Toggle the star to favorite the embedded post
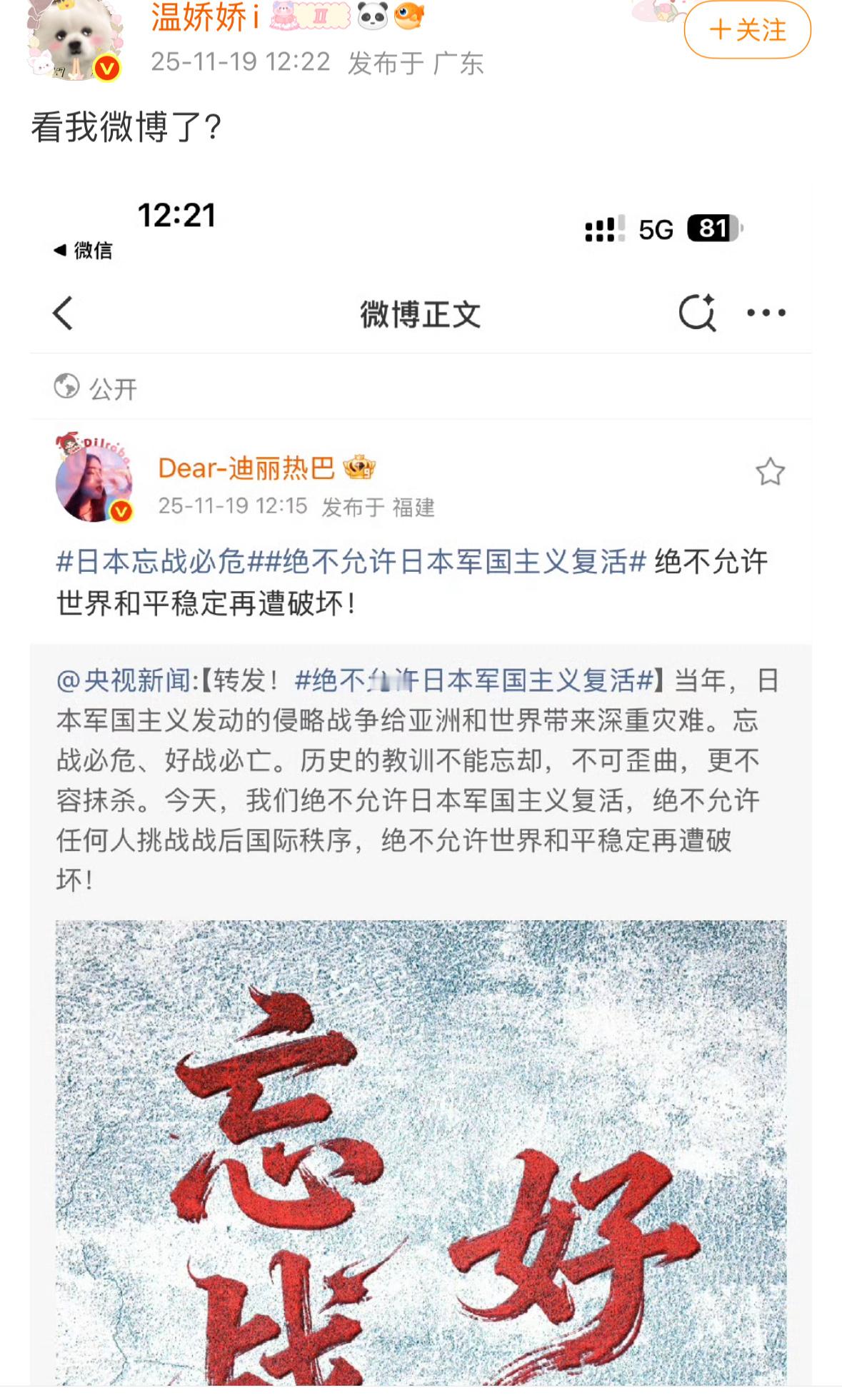This screenshot has width=842, height=1400. 770,471
